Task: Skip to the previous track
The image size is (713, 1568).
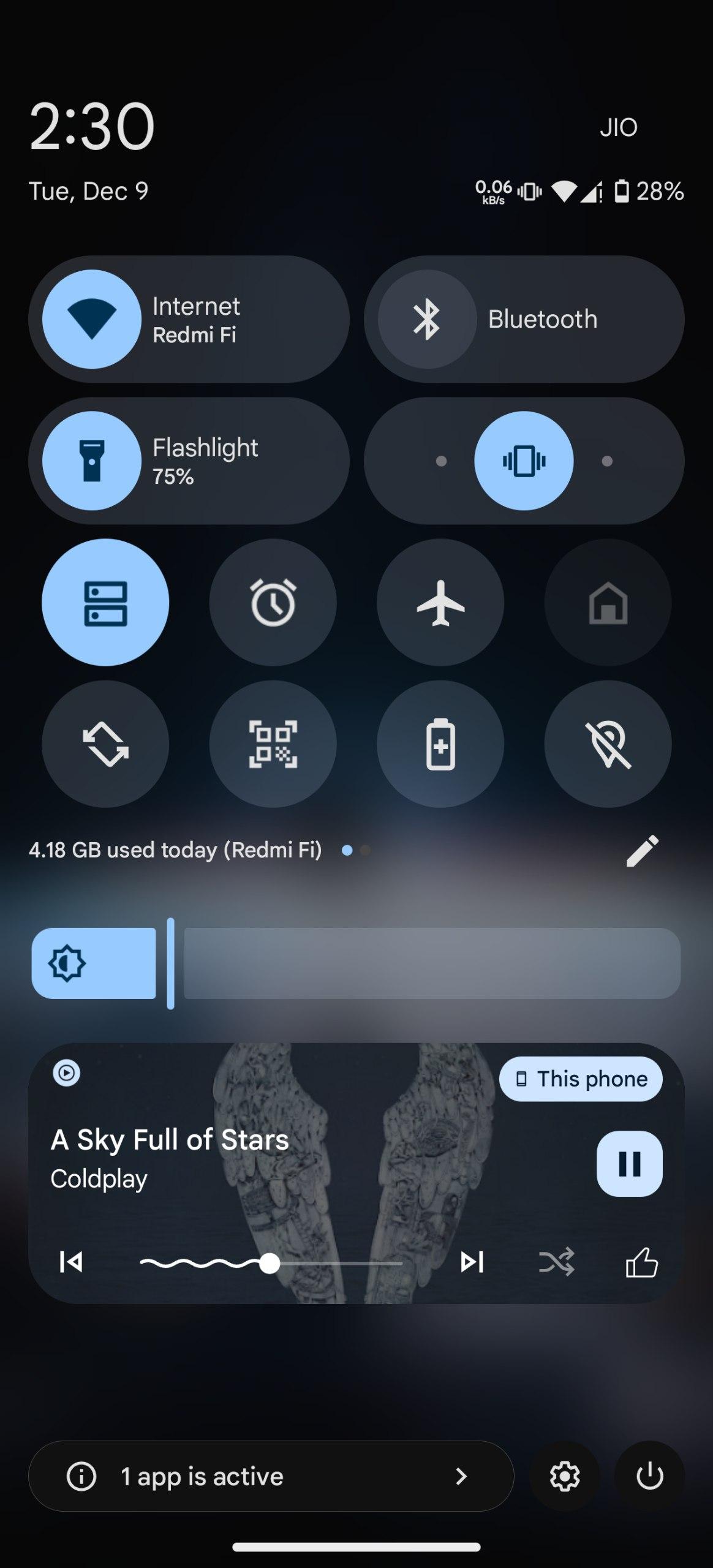Action: [x=71, y=1262]
